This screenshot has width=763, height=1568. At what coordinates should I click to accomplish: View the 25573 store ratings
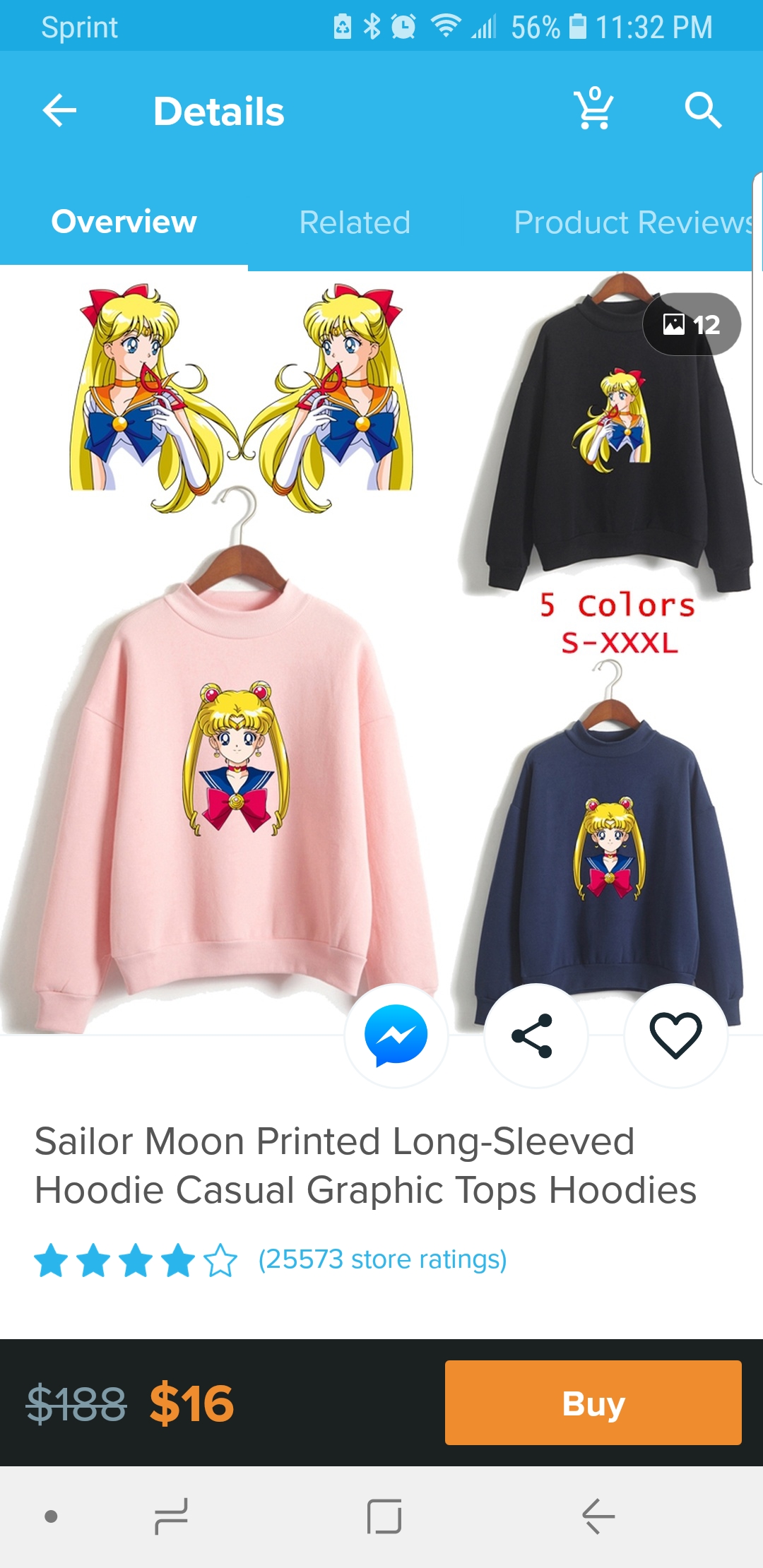[x=382, y=1259]
